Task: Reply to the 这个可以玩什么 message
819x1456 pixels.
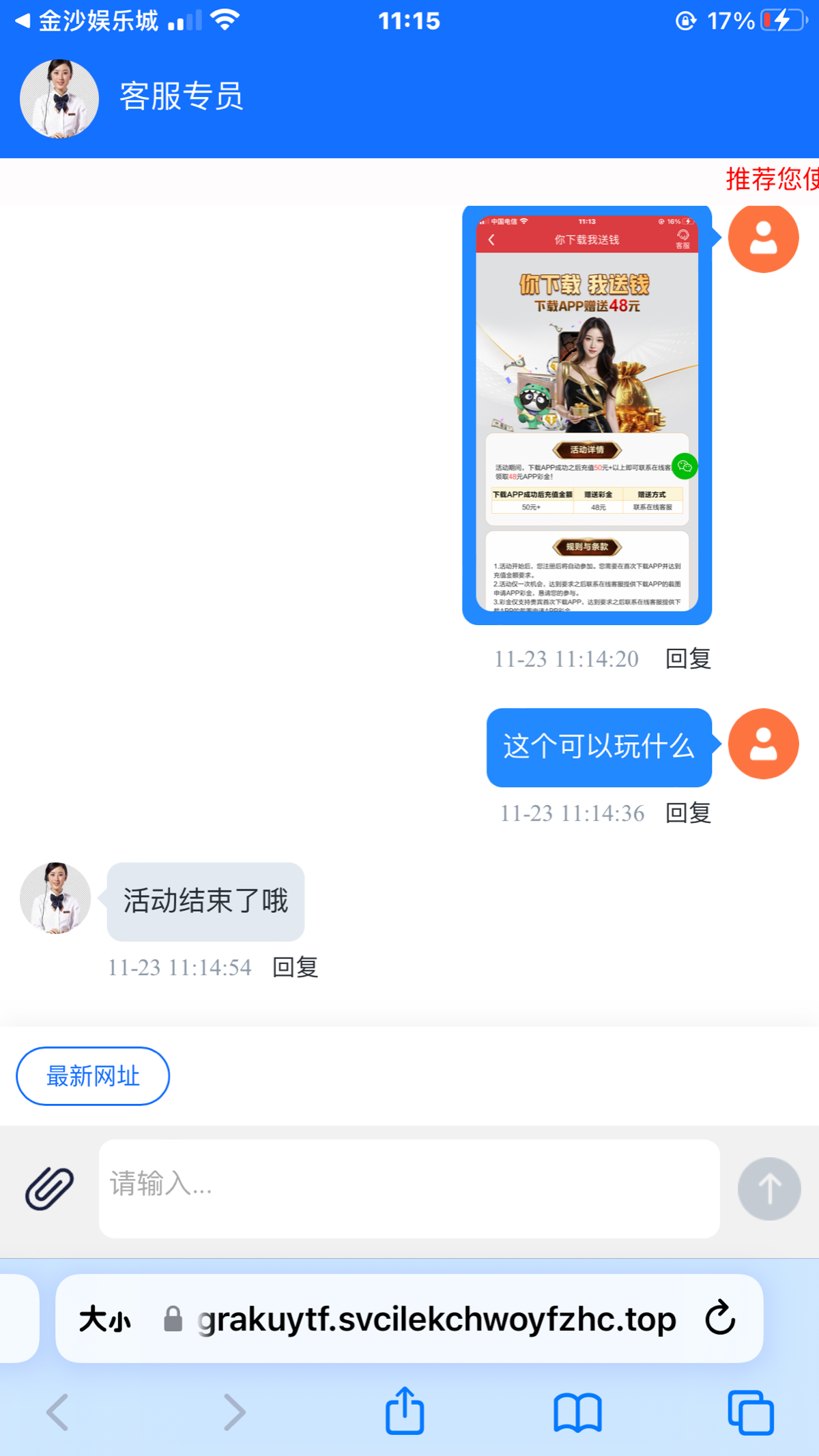Action: coord(688,813)
